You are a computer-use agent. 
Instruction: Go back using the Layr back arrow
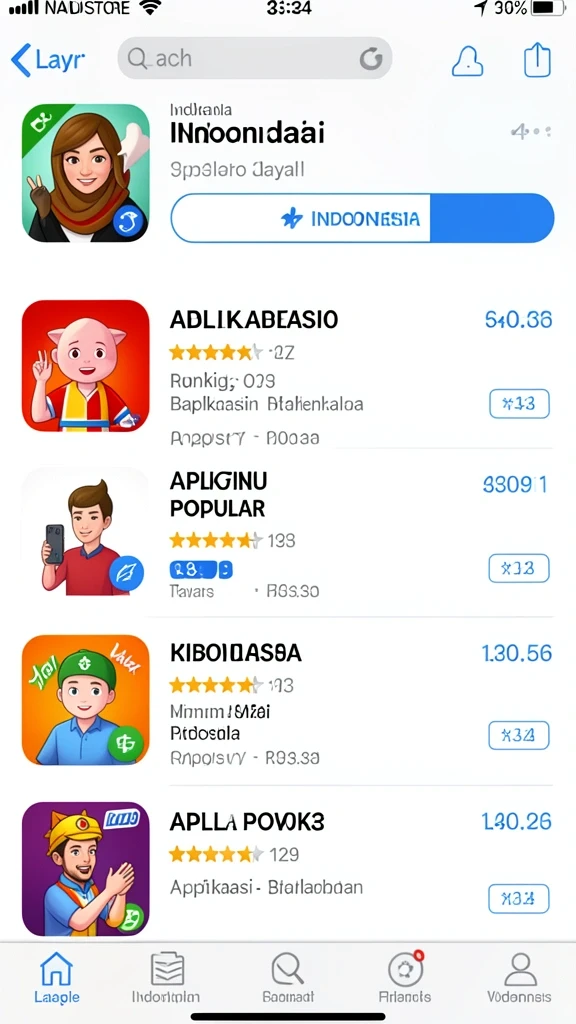48,60
